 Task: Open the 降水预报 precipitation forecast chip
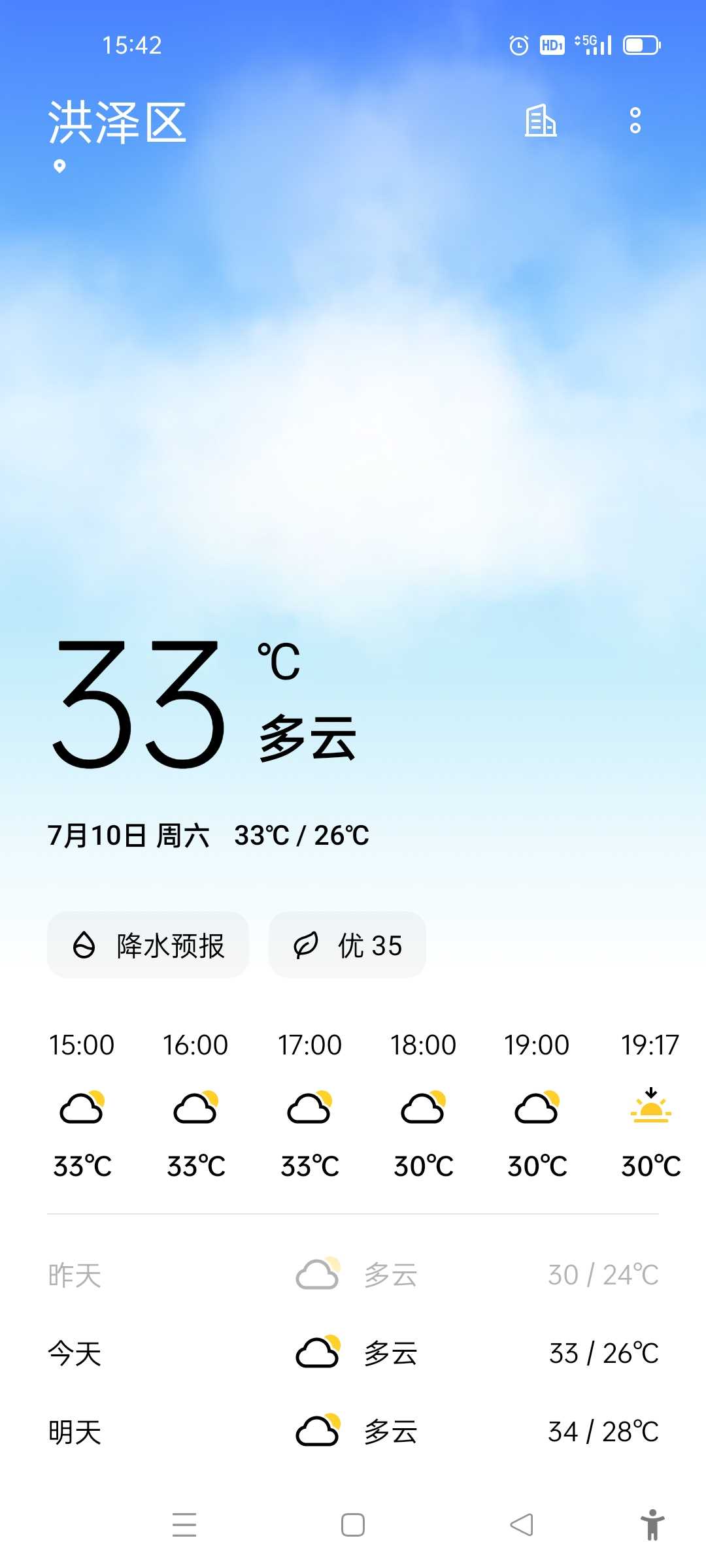point(148,945)
